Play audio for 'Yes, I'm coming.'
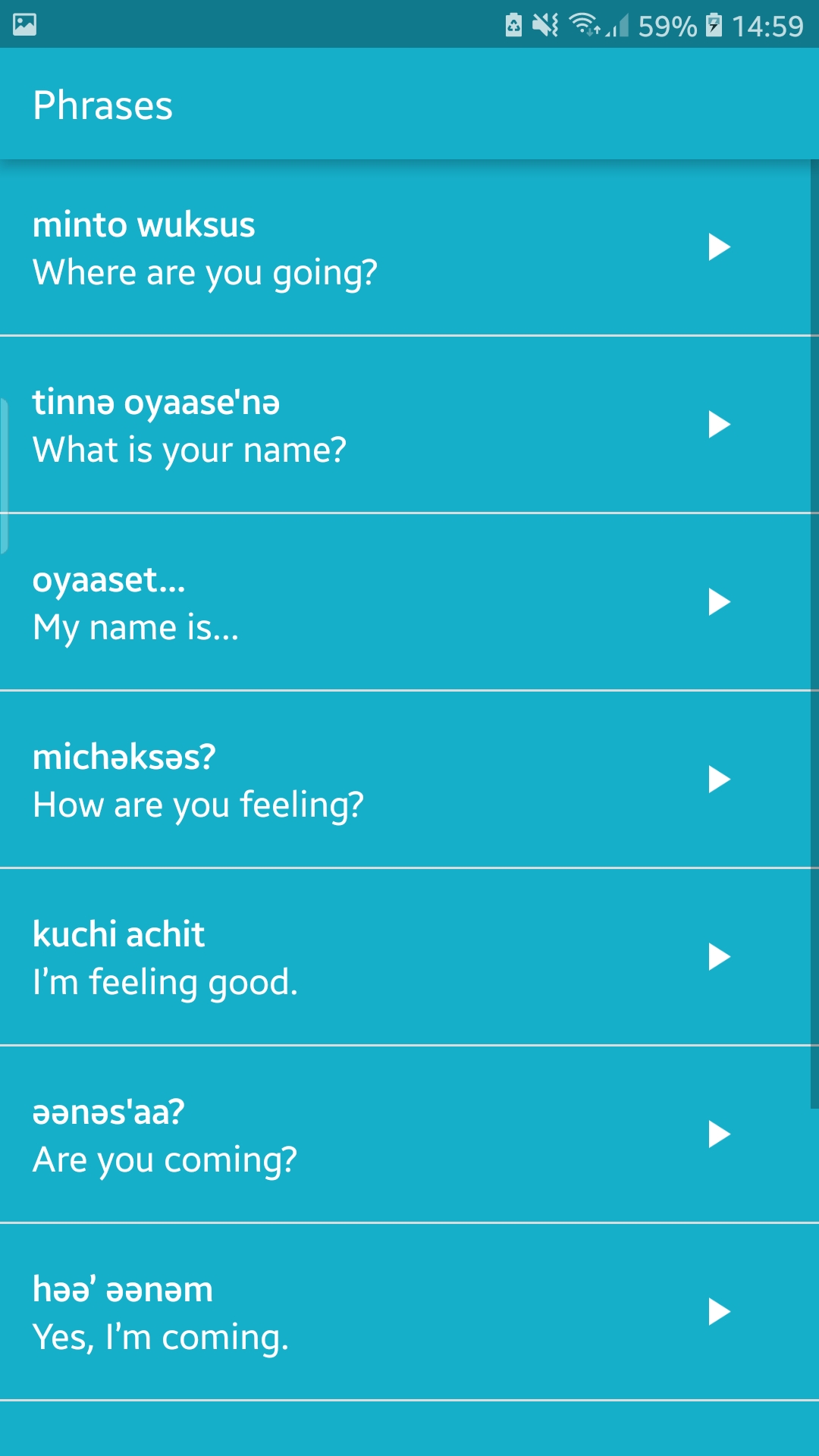The height and width of the screenshot is (1456, 819). [x=718, y=1312]
